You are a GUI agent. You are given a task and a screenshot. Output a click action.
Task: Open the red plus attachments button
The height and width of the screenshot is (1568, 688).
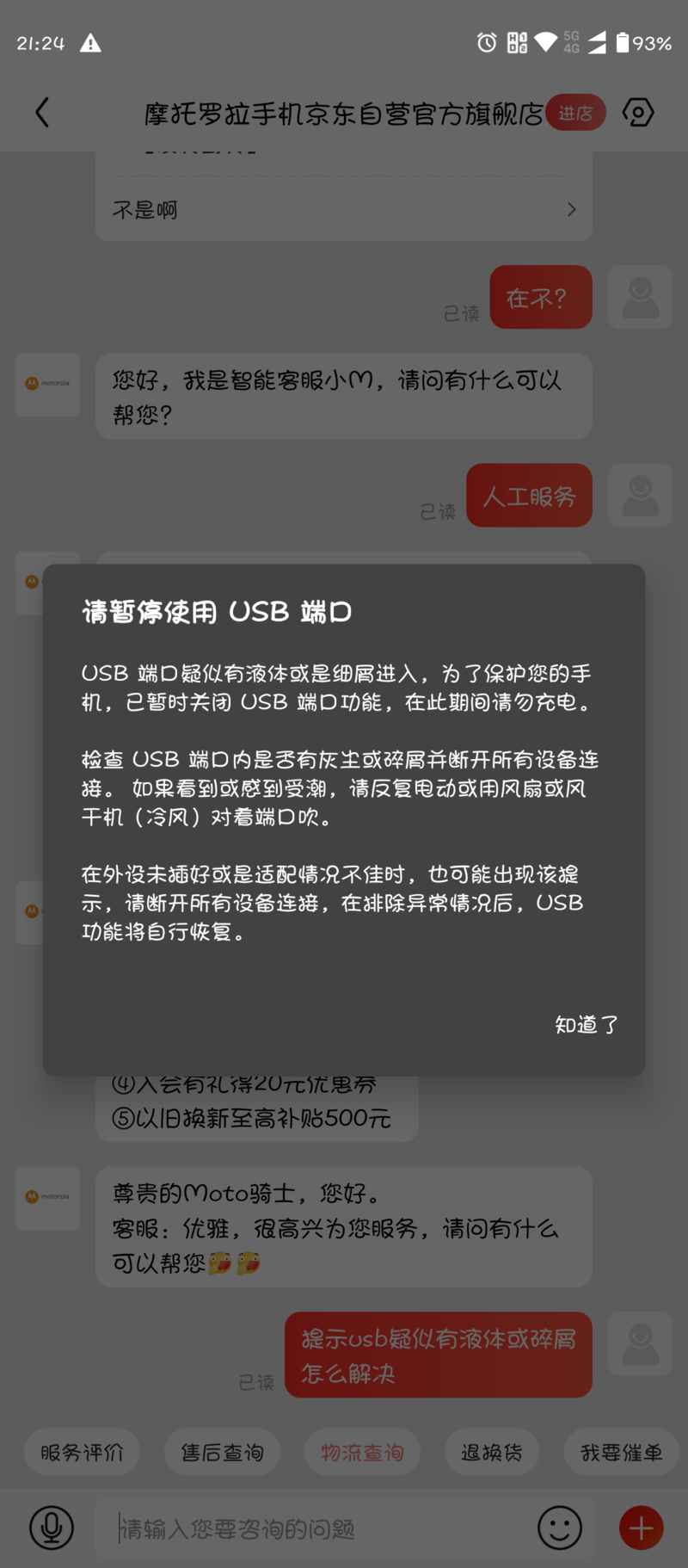[x=641, y=1528]
